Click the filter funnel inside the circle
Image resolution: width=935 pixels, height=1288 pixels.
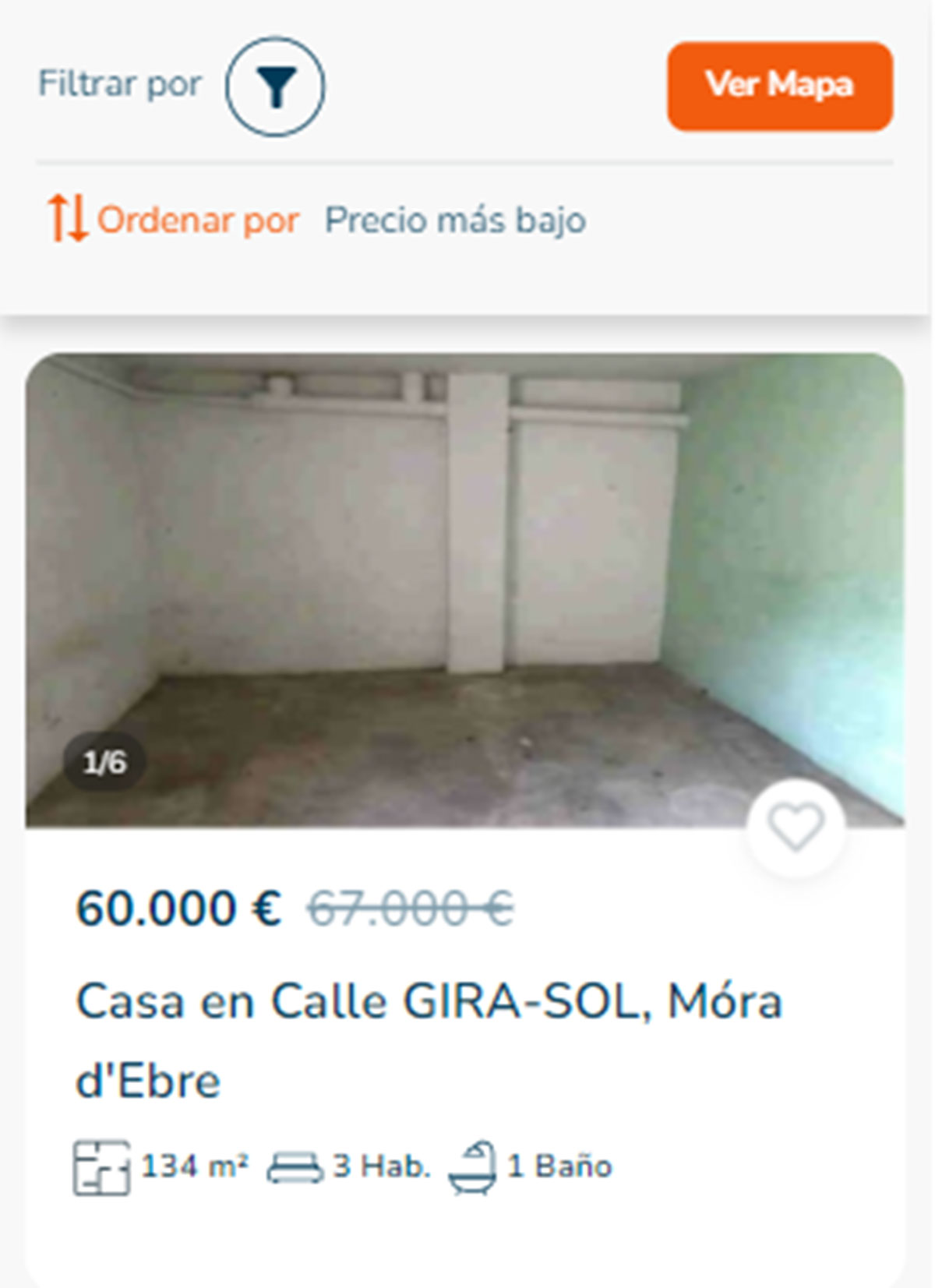click(x=277, y=87)
